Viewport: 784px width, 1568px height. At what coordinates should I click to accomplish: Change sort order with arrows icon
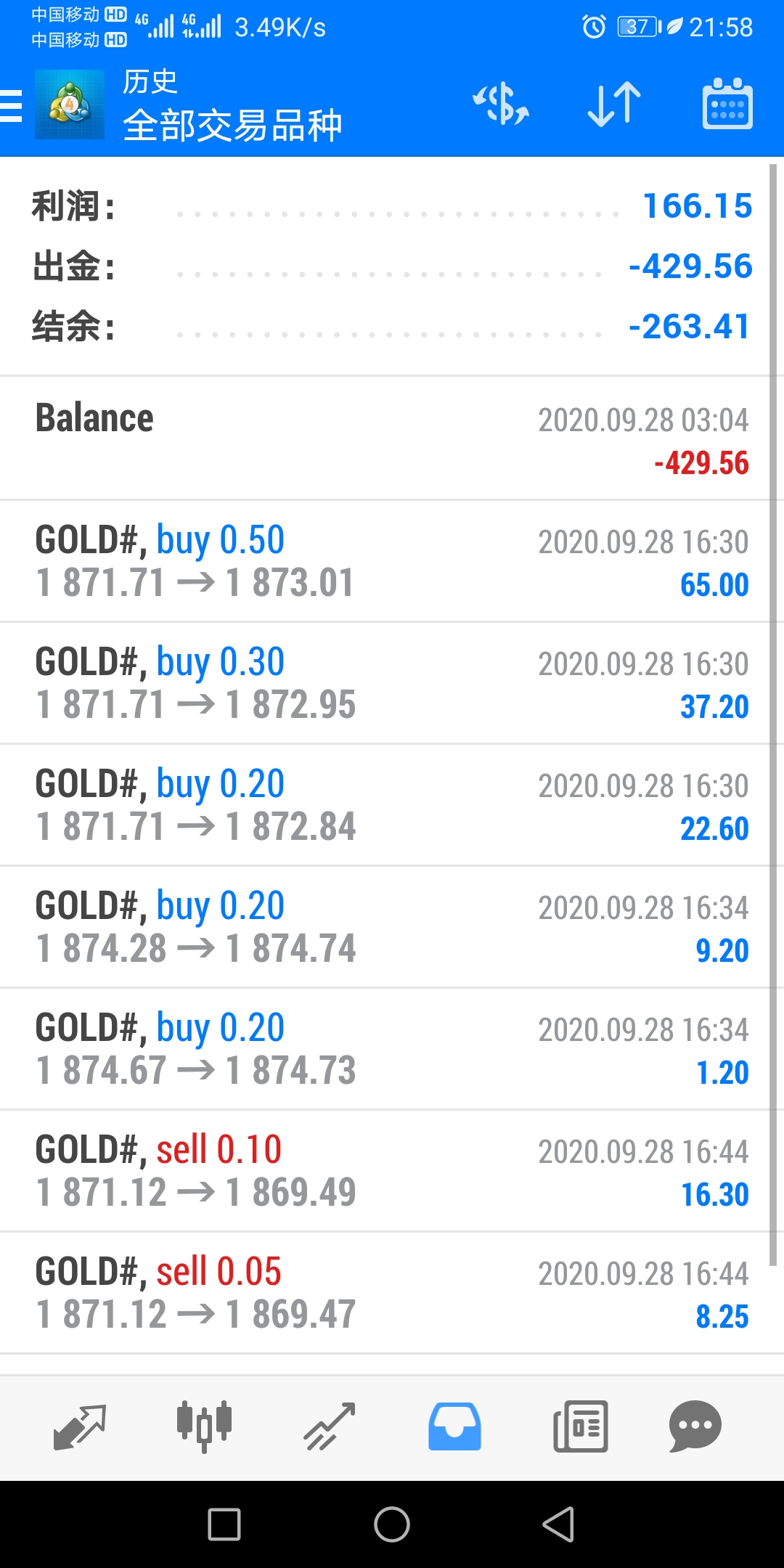[614, 104]
